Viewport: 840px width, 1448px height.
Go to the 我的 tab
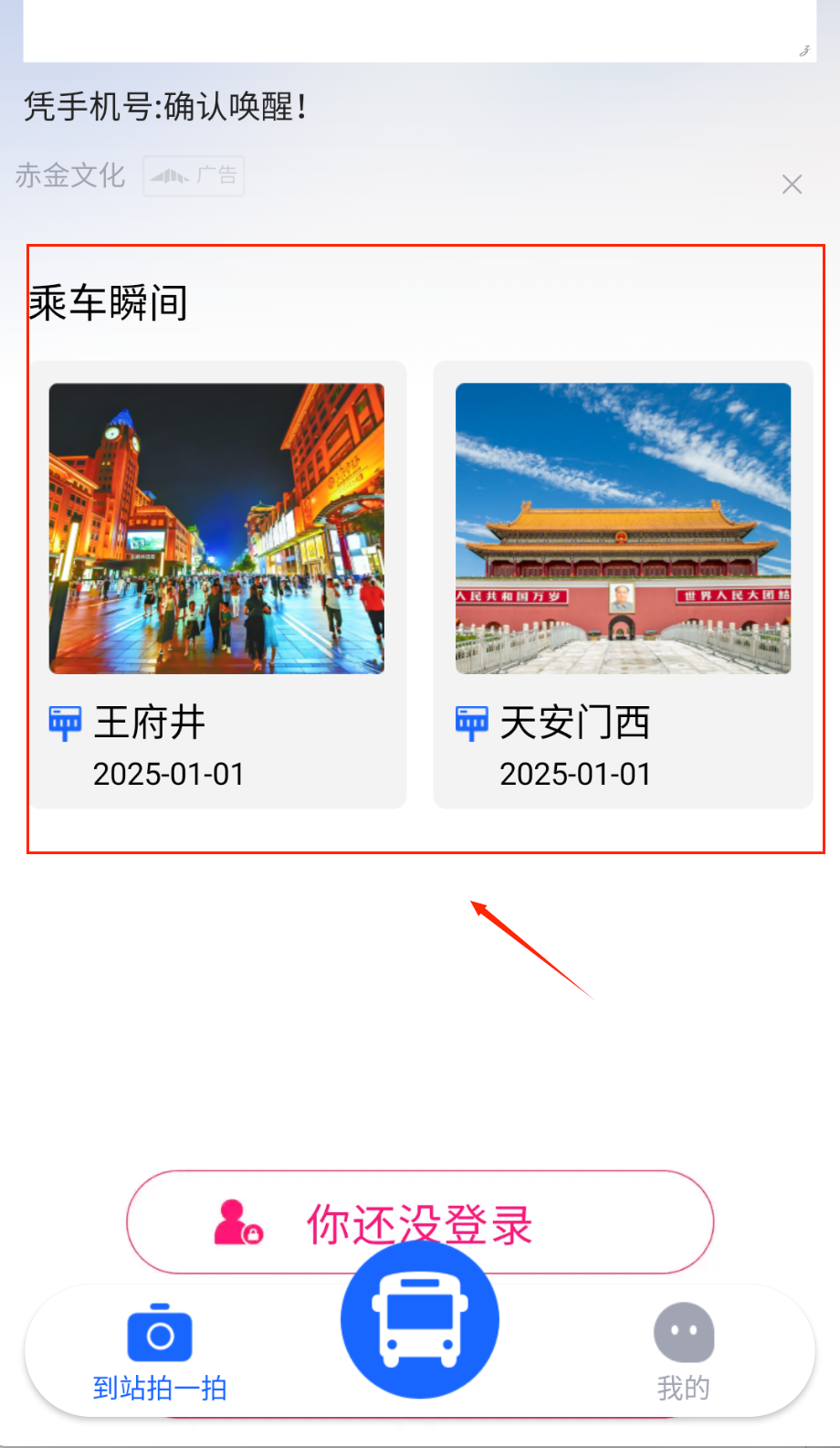click(x=683, y=1352)
